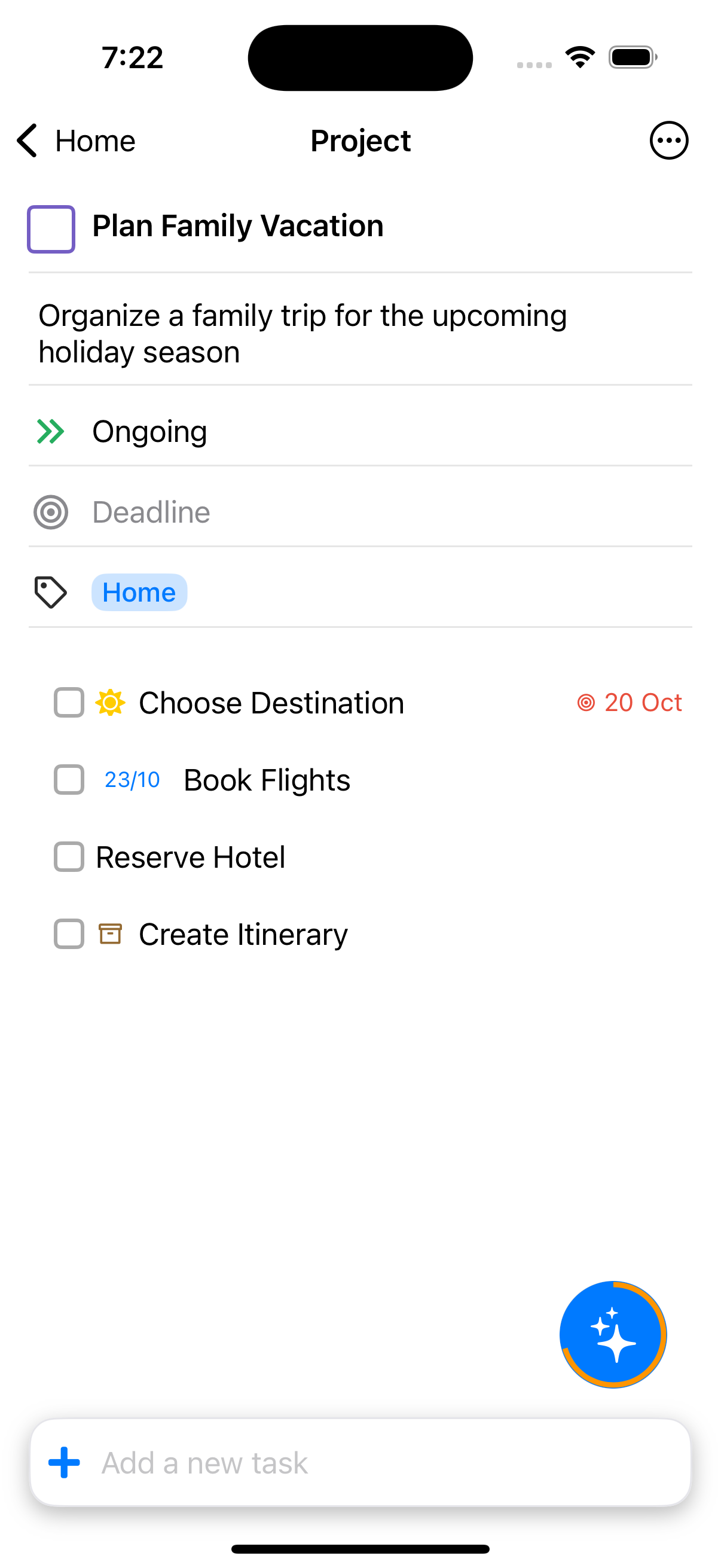Open the Reserve Hotel task details
The width and height of the screenshot is (721, 1568).
coord(191,857)
